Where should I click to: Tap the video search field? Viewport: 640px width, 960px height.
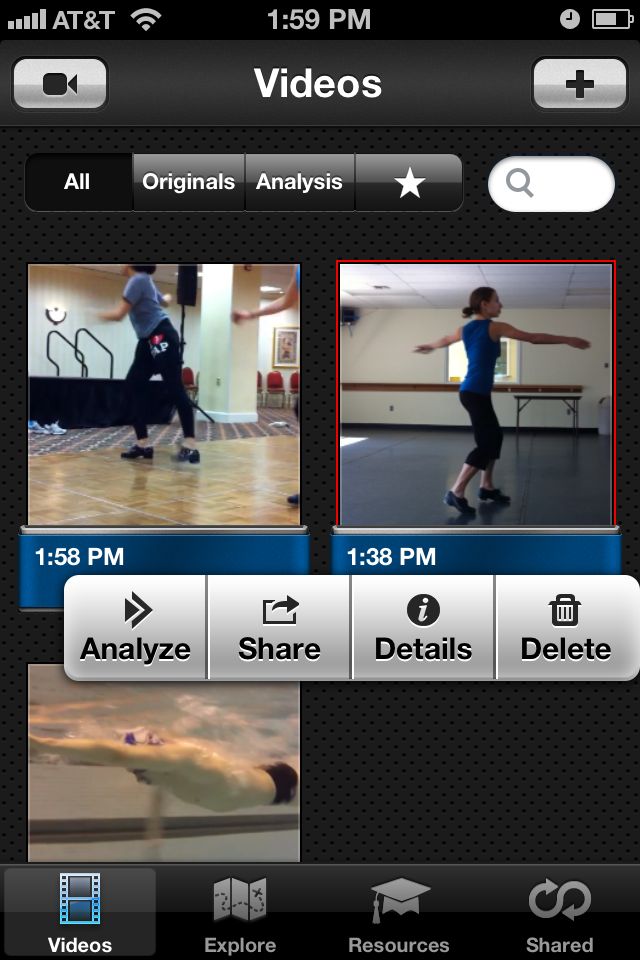pyautogui.click(x=551, y=183)
